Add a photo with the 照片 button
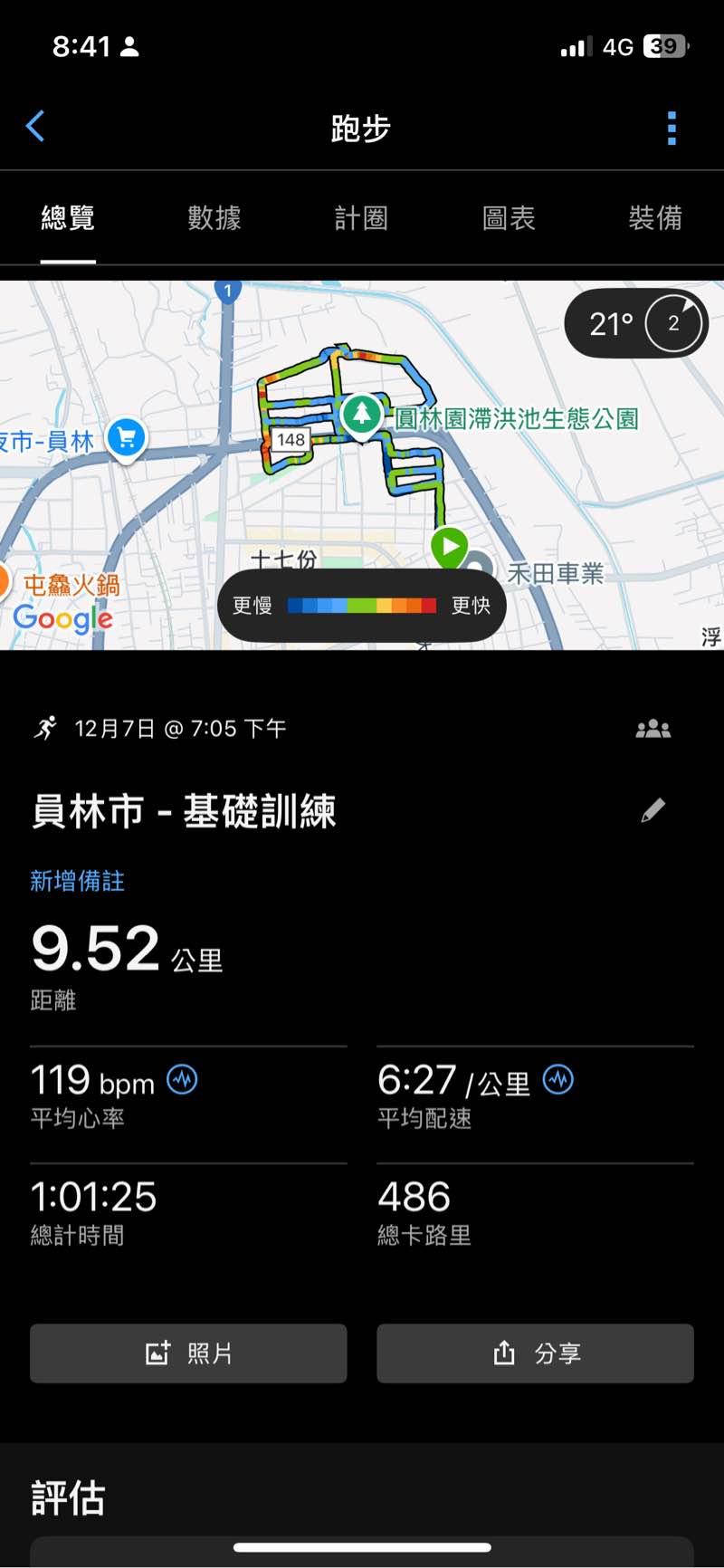Image resolution: width=724 pixels, height=1568 pixels. pos(188,1353)
